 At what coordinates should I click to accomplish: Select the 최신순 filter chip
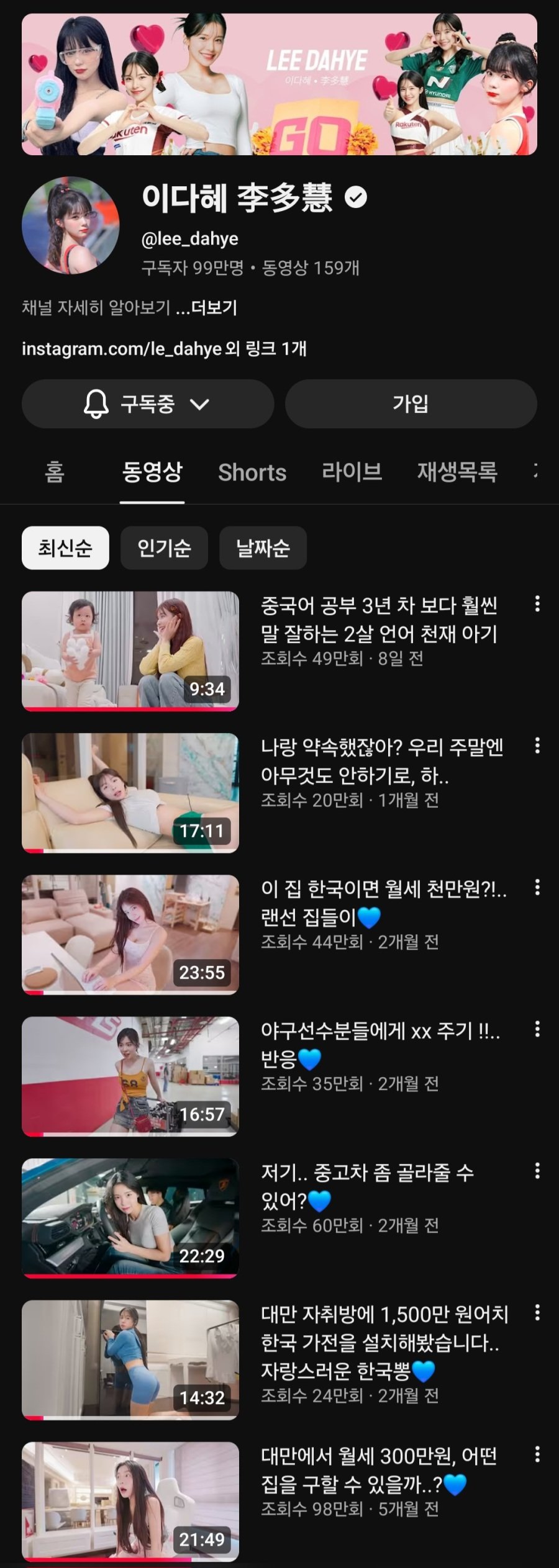[65, 548]
